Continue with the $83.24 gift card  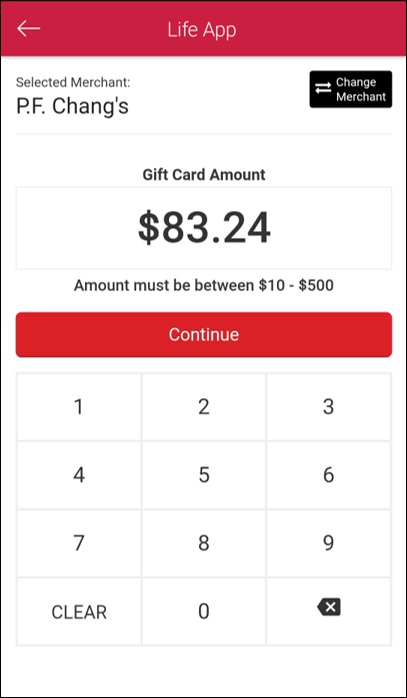tap(204, 334)
